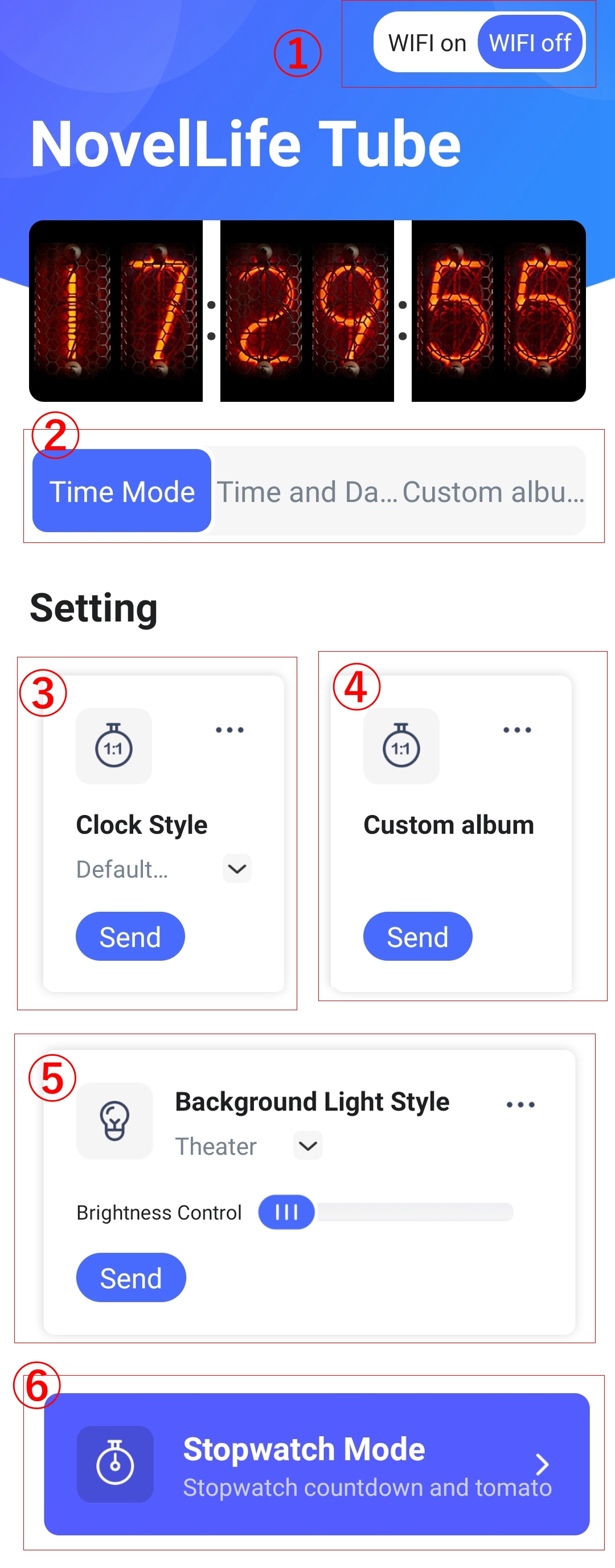
Task: Collapse the Background Light Style chevron
Action: 307,1145
